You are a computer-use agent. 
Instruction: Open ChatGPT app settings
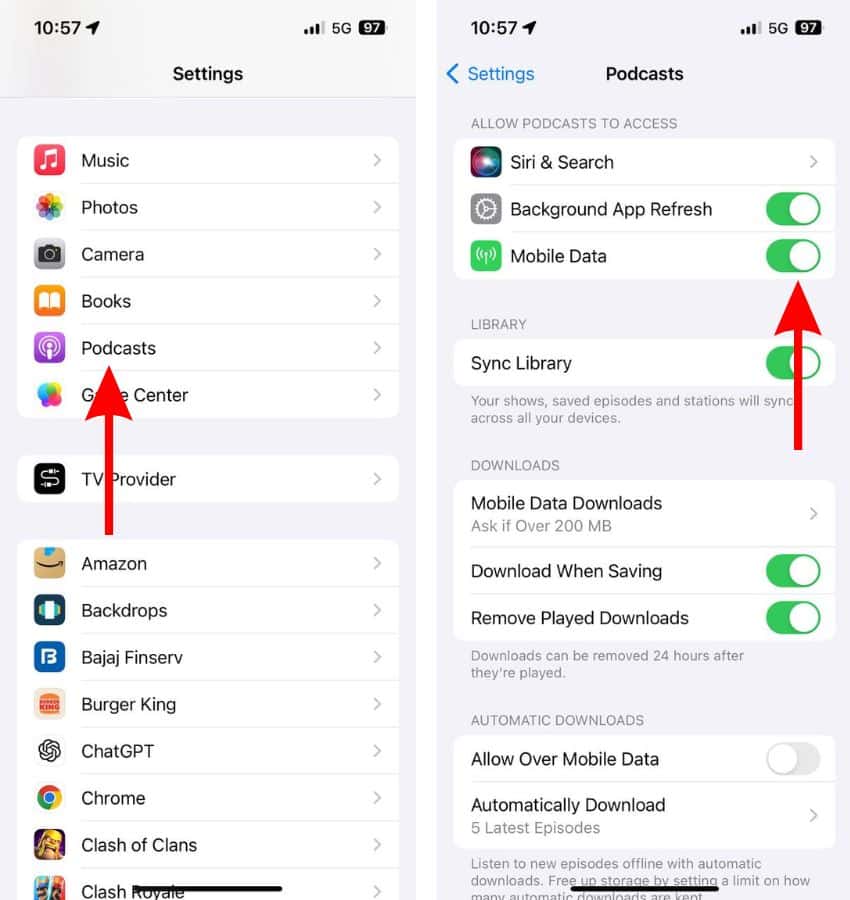coord(207,751)
